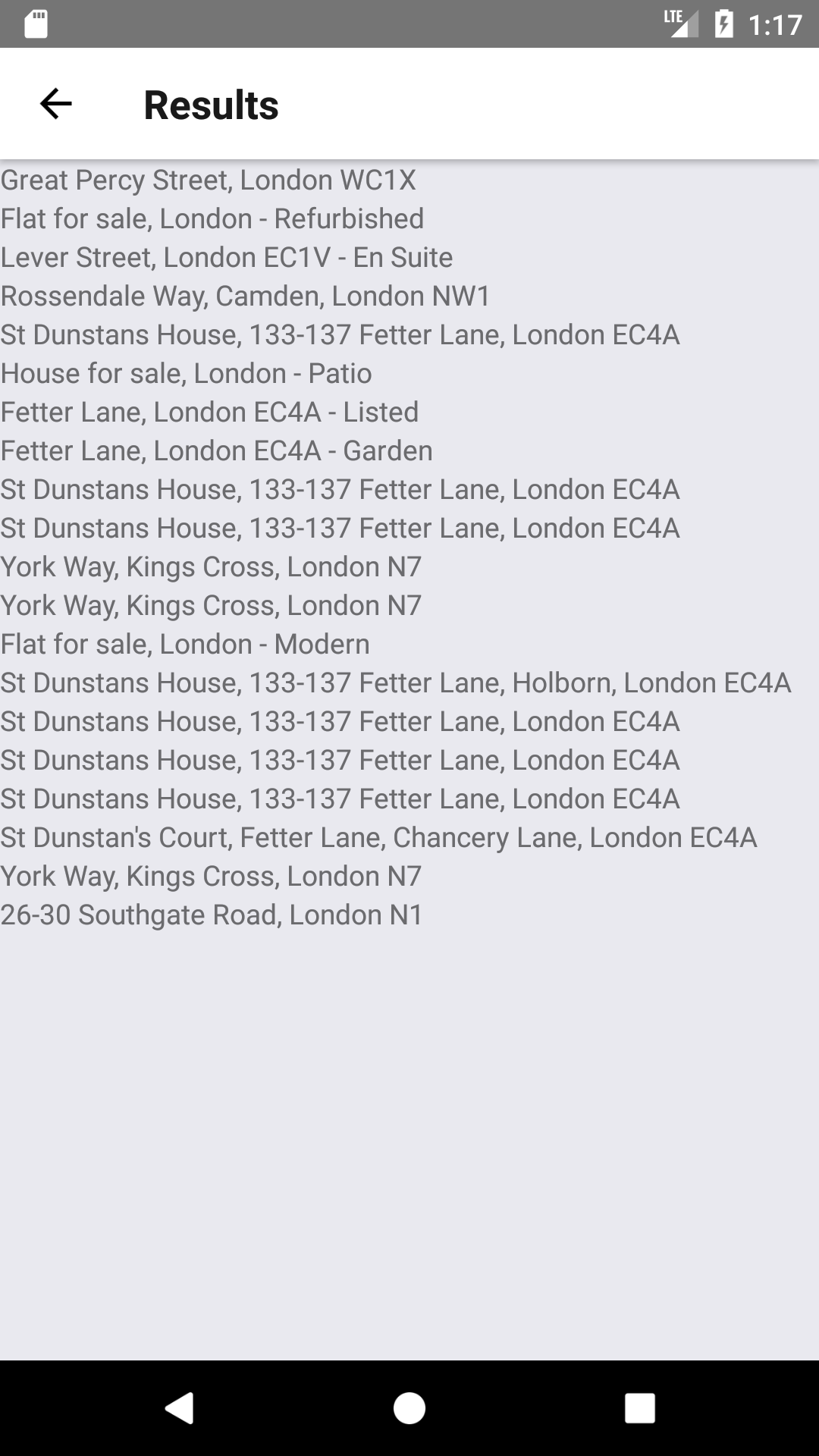The image size is (819, 1456).
Task: Open Rossendale Way, Camden, London NW1
Action: (246, 297)
